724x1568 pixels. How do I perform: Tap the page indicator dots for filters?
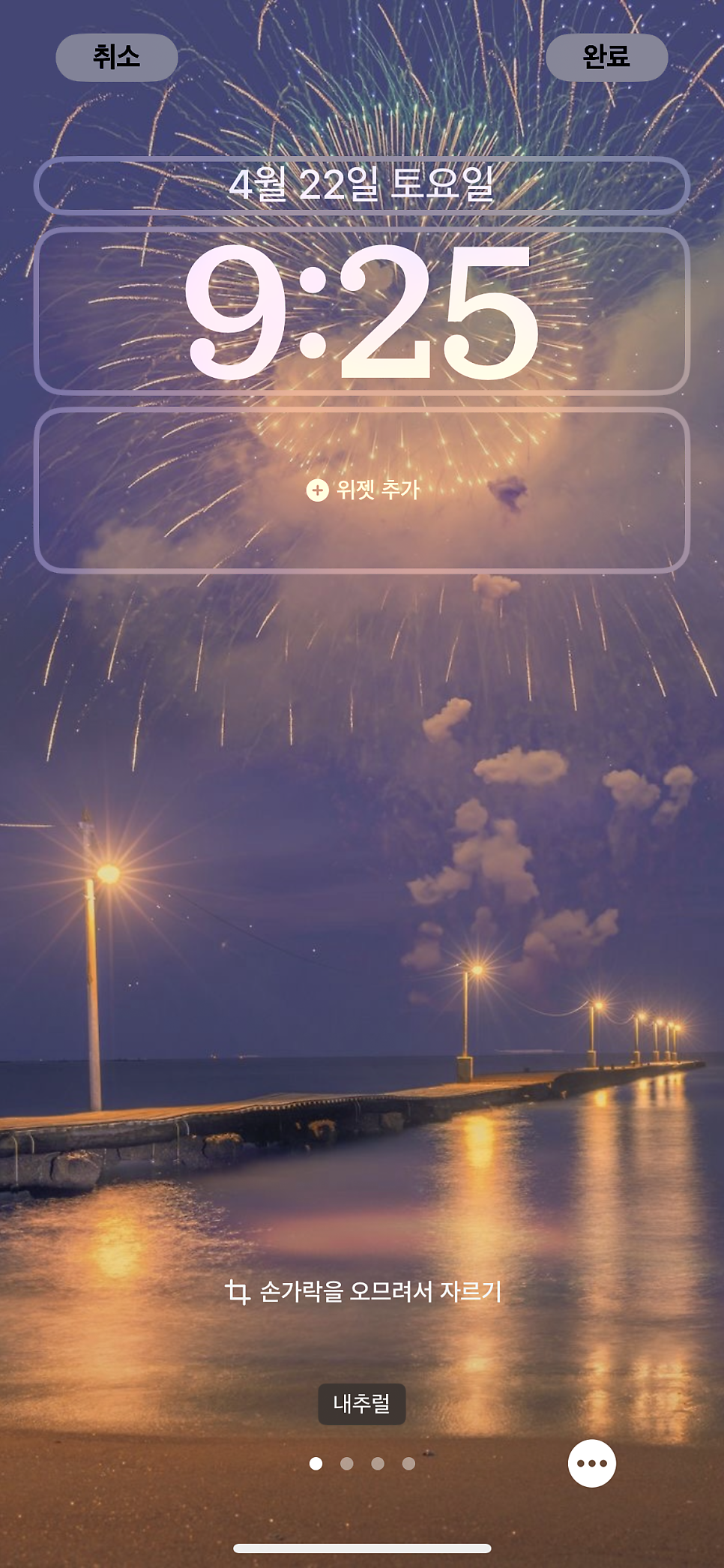pos(362,1463)
